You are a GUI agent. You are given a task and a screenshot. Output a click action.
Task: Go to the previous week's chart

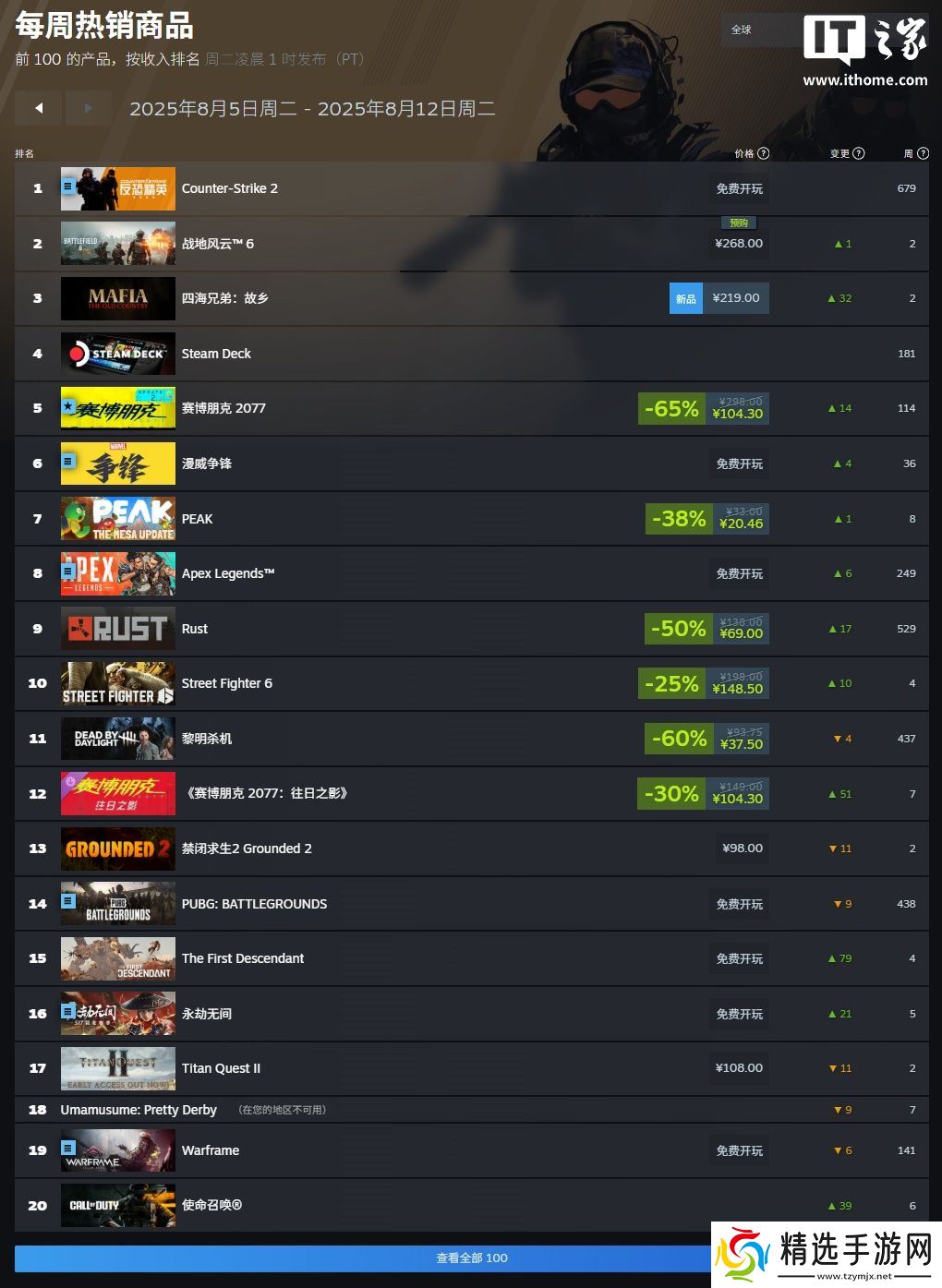39,108
